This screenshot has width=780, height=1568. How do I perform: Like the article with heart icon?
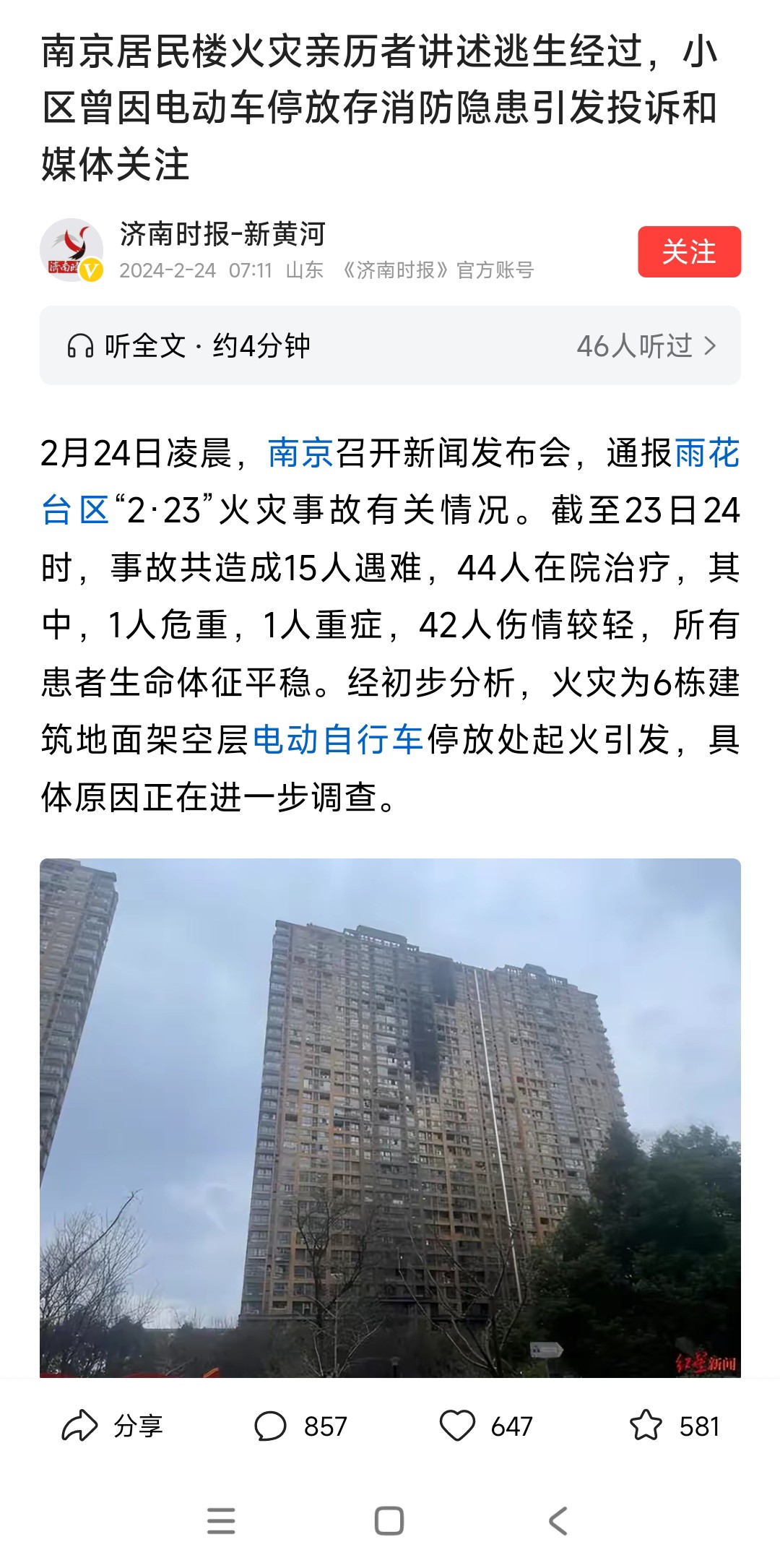[458, 1427]
